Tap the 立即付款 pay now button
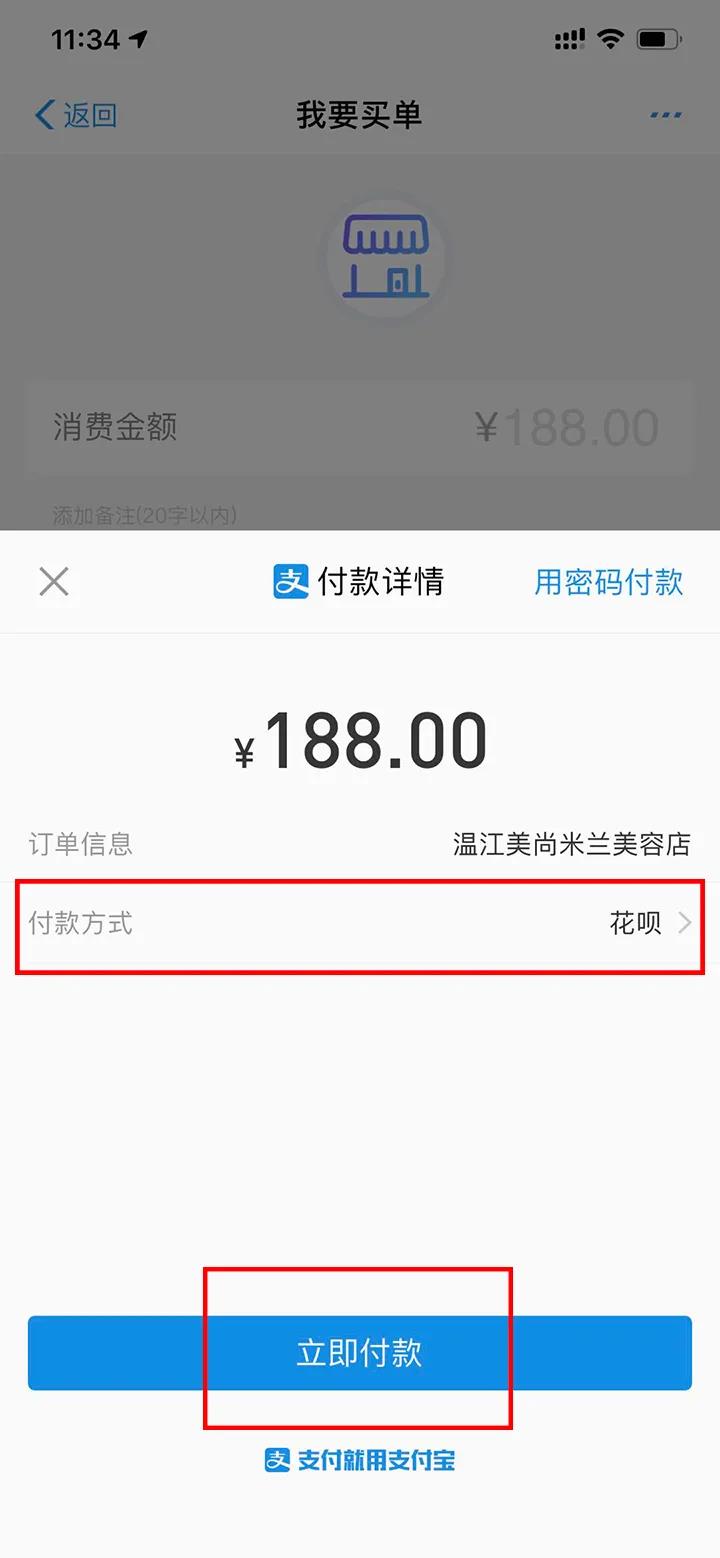720x1558 pixels. pos(360,1352)
